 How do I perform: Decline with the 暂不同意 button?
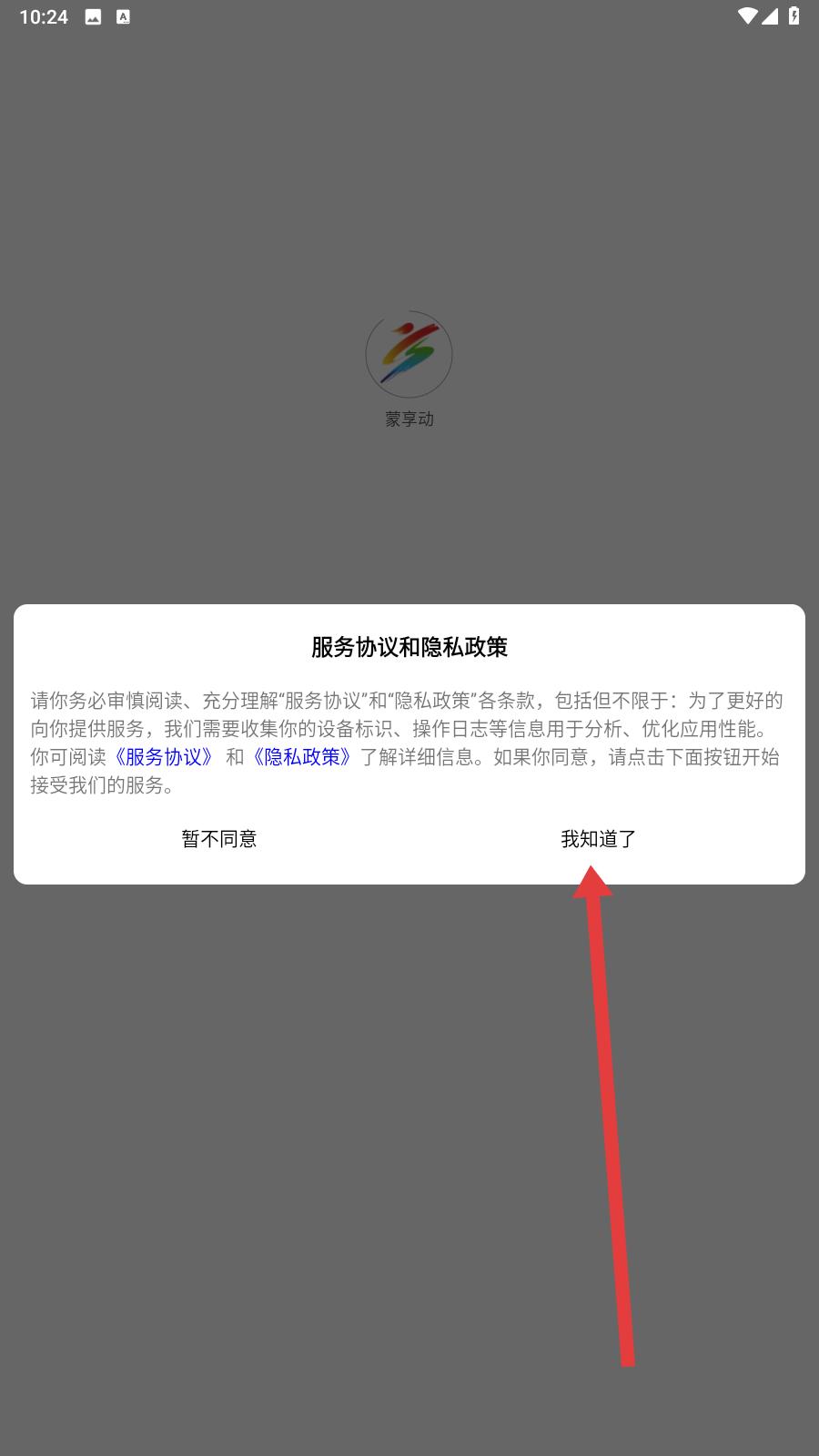coord(219,839)
